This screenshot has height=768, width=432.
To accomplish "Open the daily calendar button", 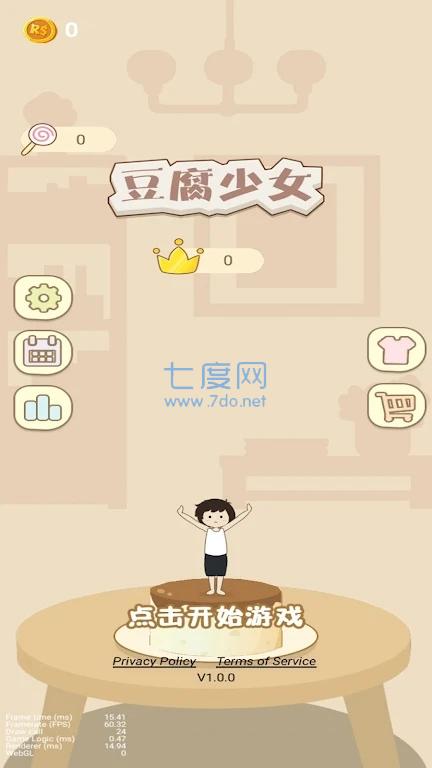I will tap(43, 353).
